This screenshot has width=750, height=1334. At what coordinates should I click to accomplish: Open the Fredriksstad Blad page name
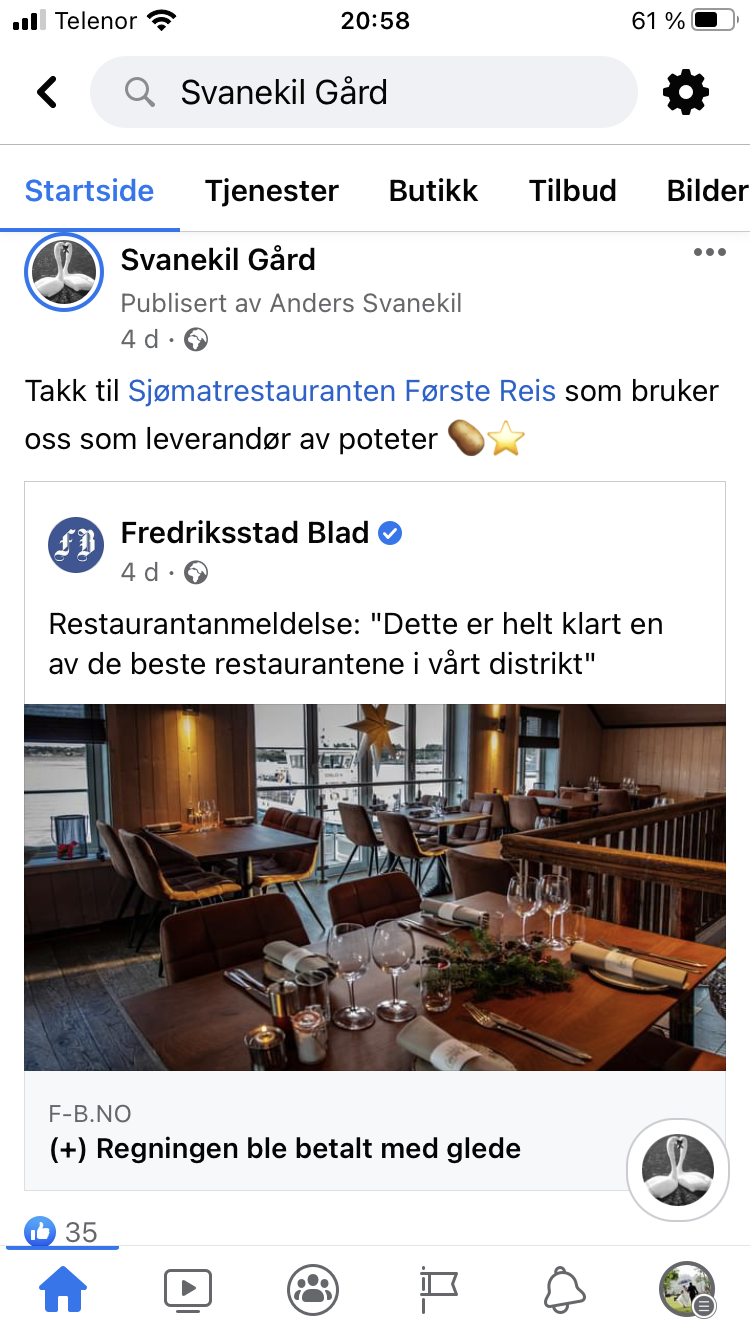click(x=245, y=533)
